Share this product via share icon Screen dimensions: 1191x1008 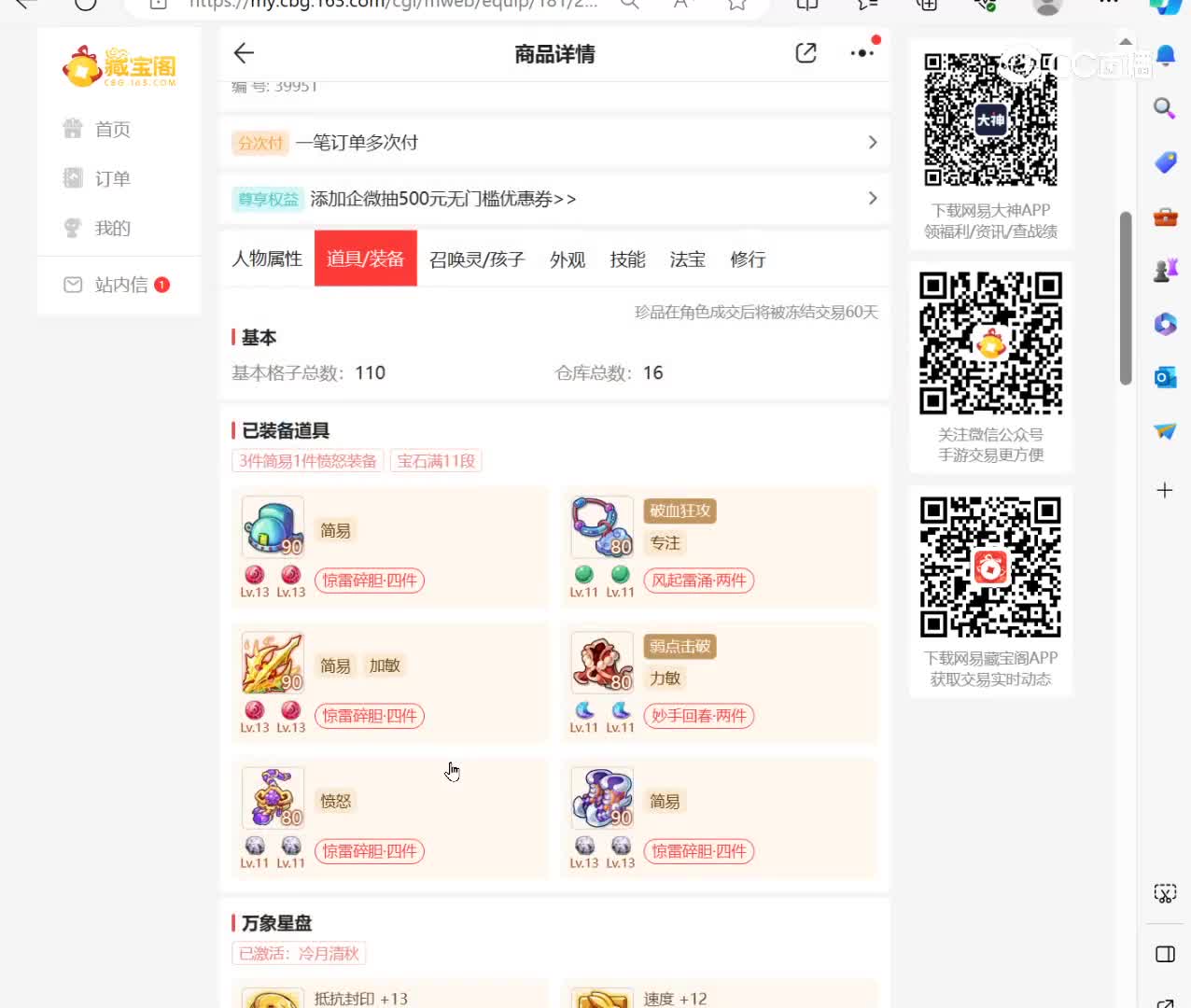(x=806, y=53)
